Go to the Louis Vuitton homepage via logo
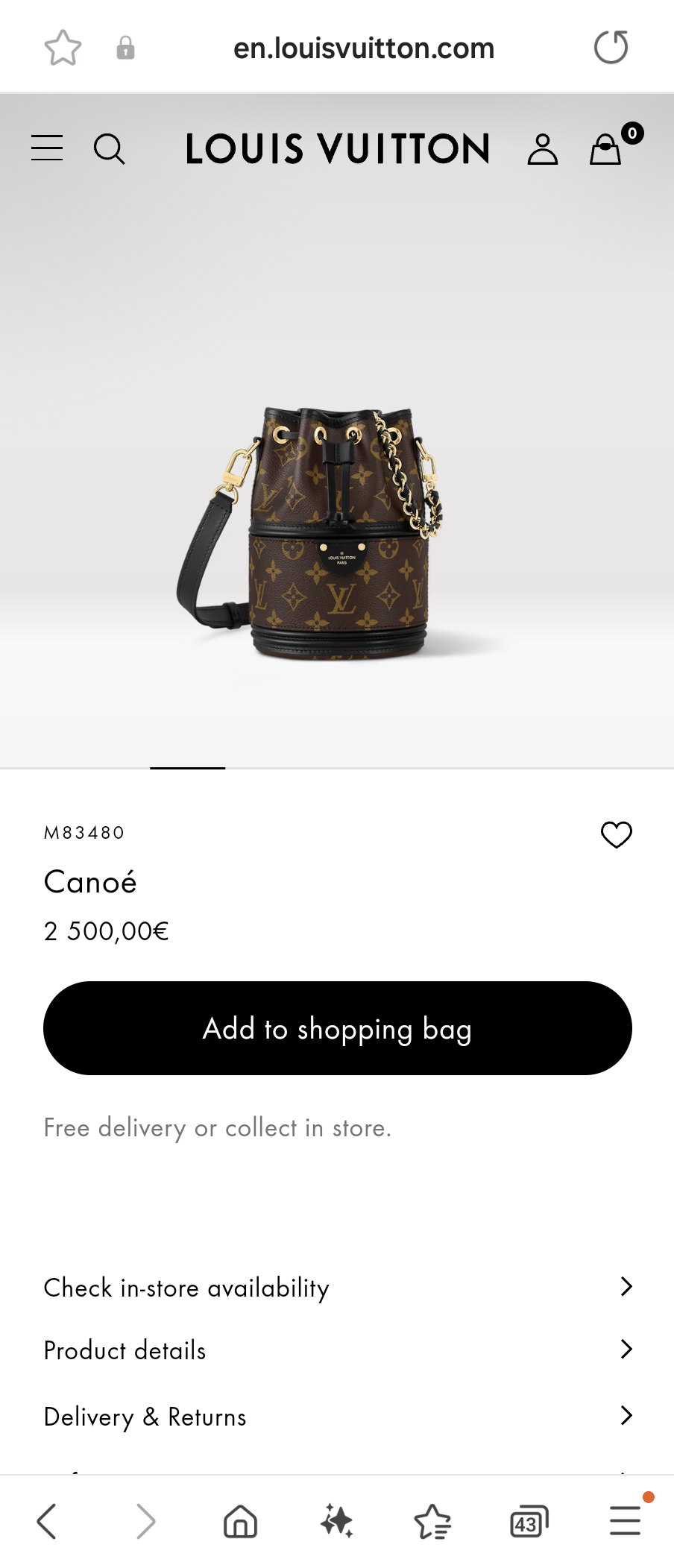The image size is (674, 1568). tap(337, 148)
